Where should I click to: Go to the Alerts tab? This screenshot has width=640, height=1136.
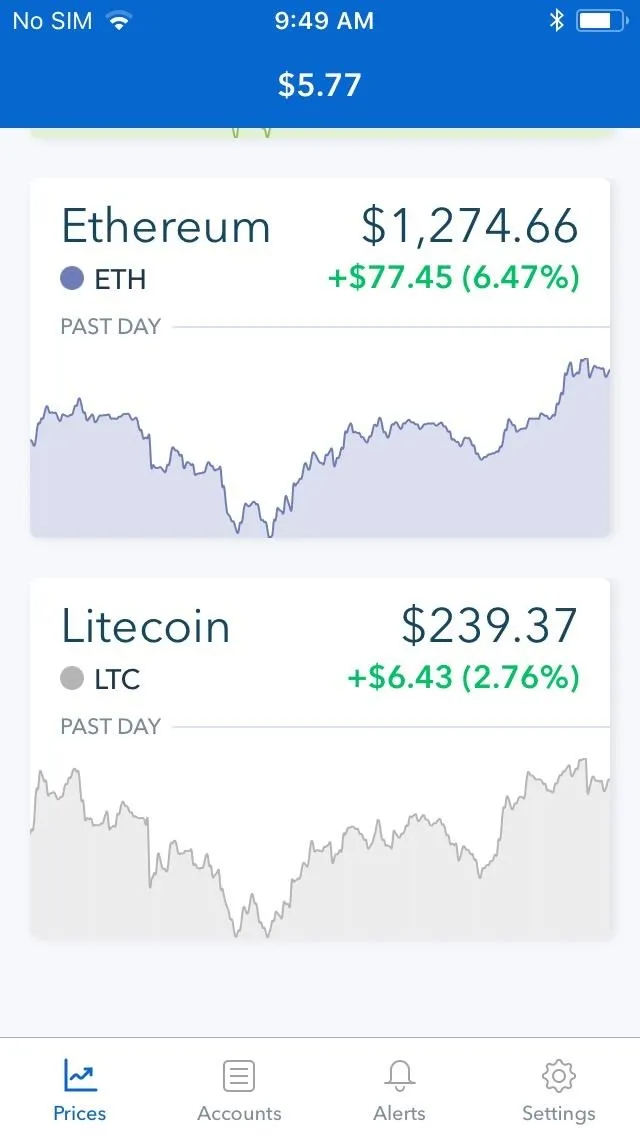(x=399, y=1090)
